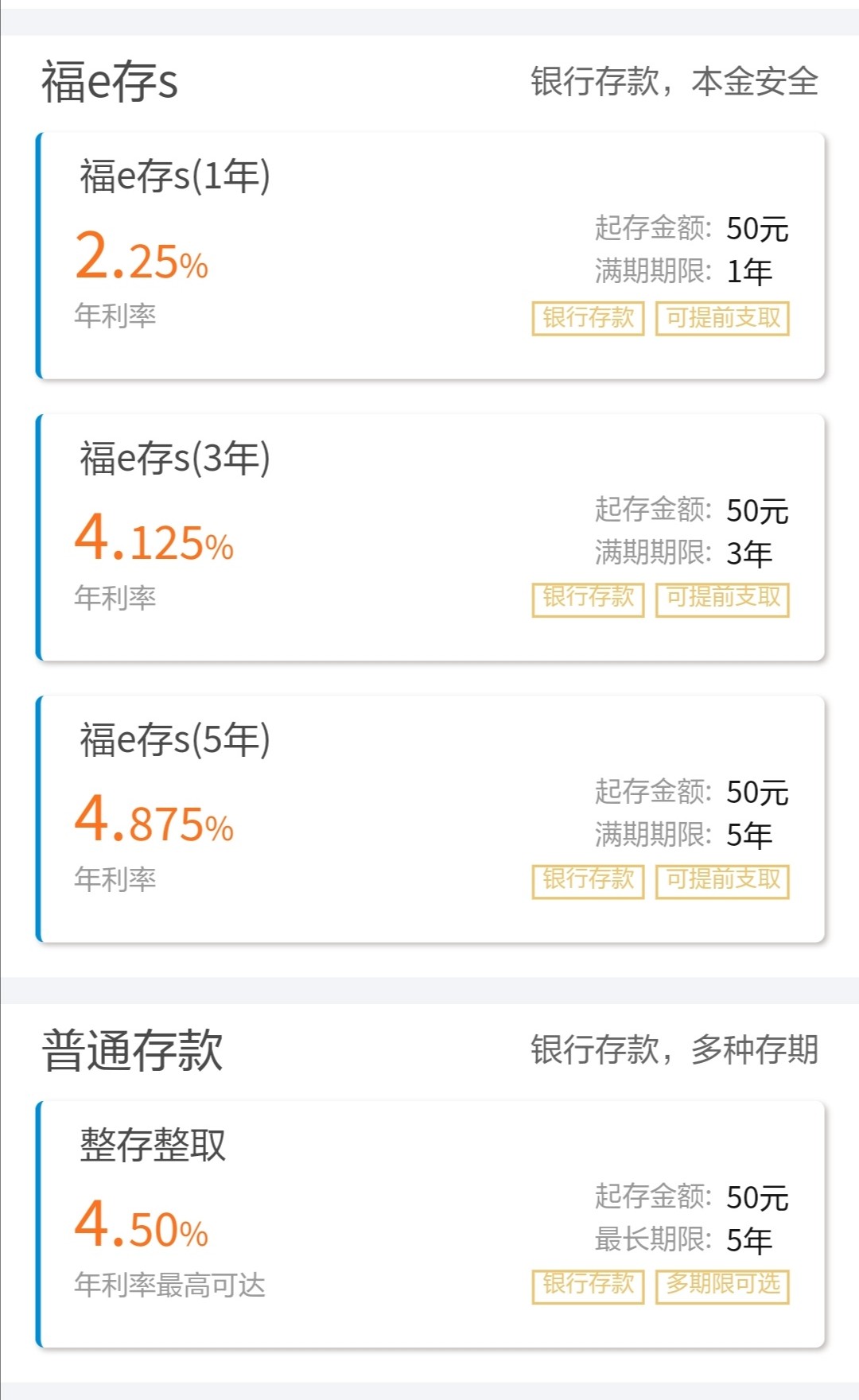The width and height of the screenshot is (859, 1400).
Task: Select the 银行存款 tag on the 3-year product
Action: tap(588, 599)
